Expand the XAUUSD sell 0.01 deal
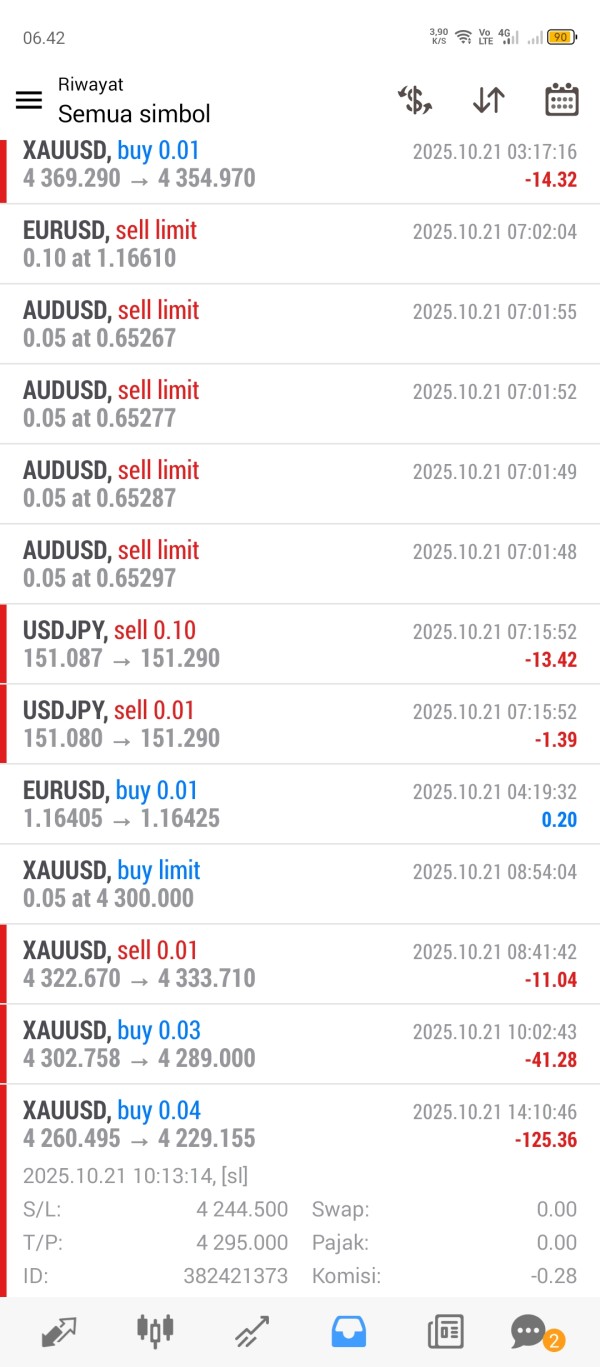Image resolution: width=600 pixels, height=1367 pixels. coord(300,964)
